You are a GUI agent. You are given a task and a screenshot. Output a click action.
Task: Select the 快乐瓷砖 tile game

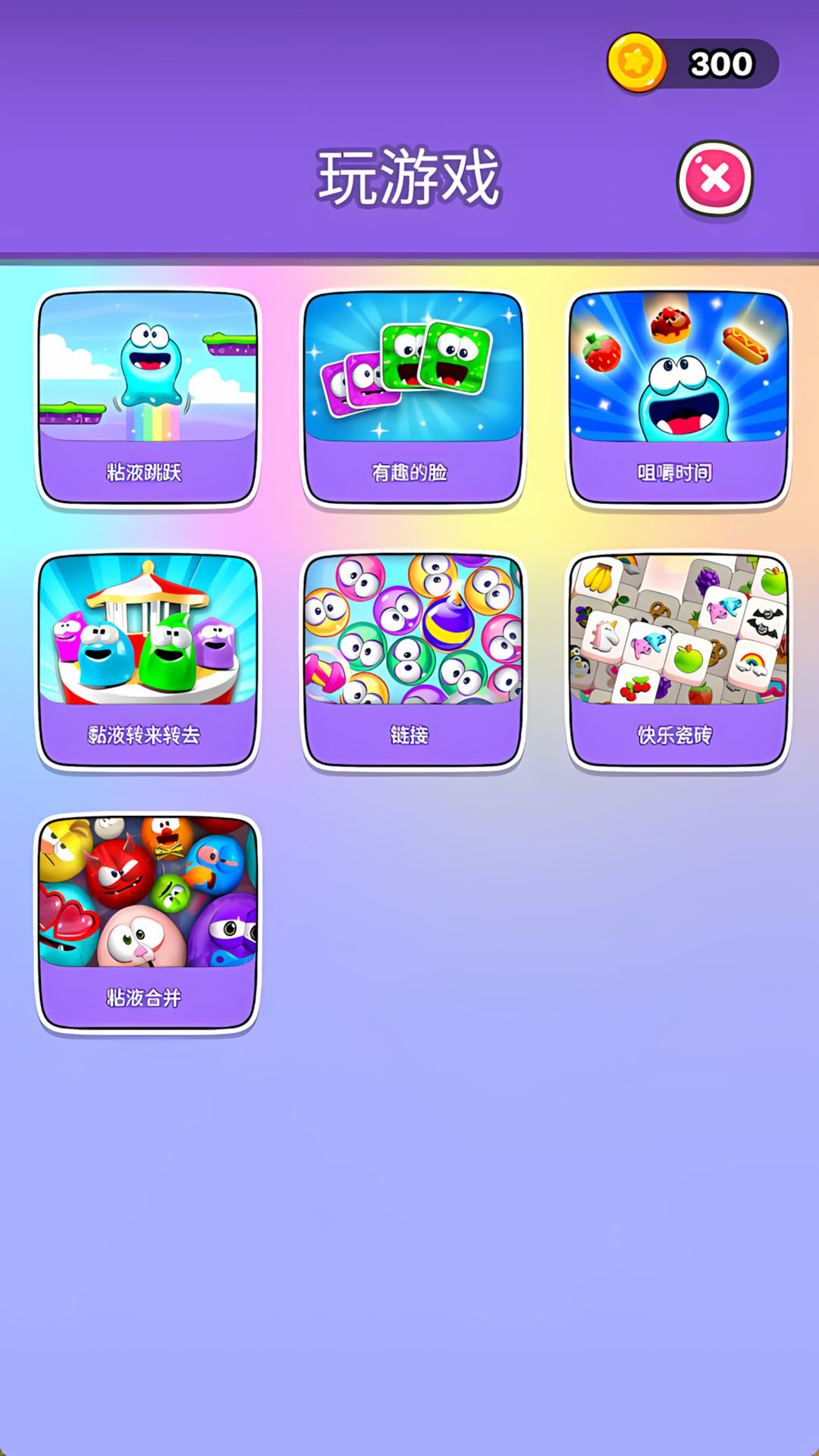pos(679,660)
